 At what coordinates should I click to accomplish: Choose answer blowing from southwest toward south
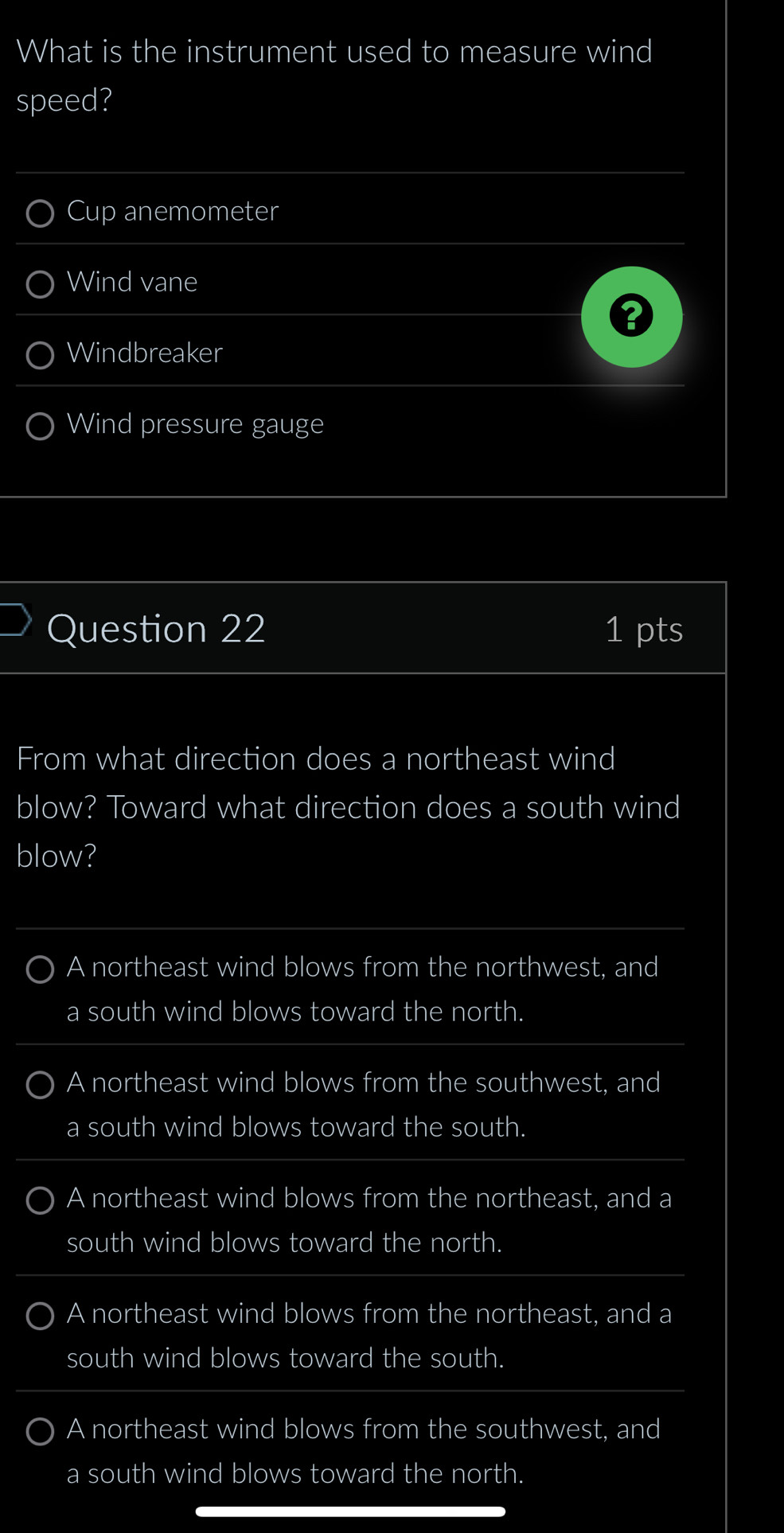point(40,1085)
